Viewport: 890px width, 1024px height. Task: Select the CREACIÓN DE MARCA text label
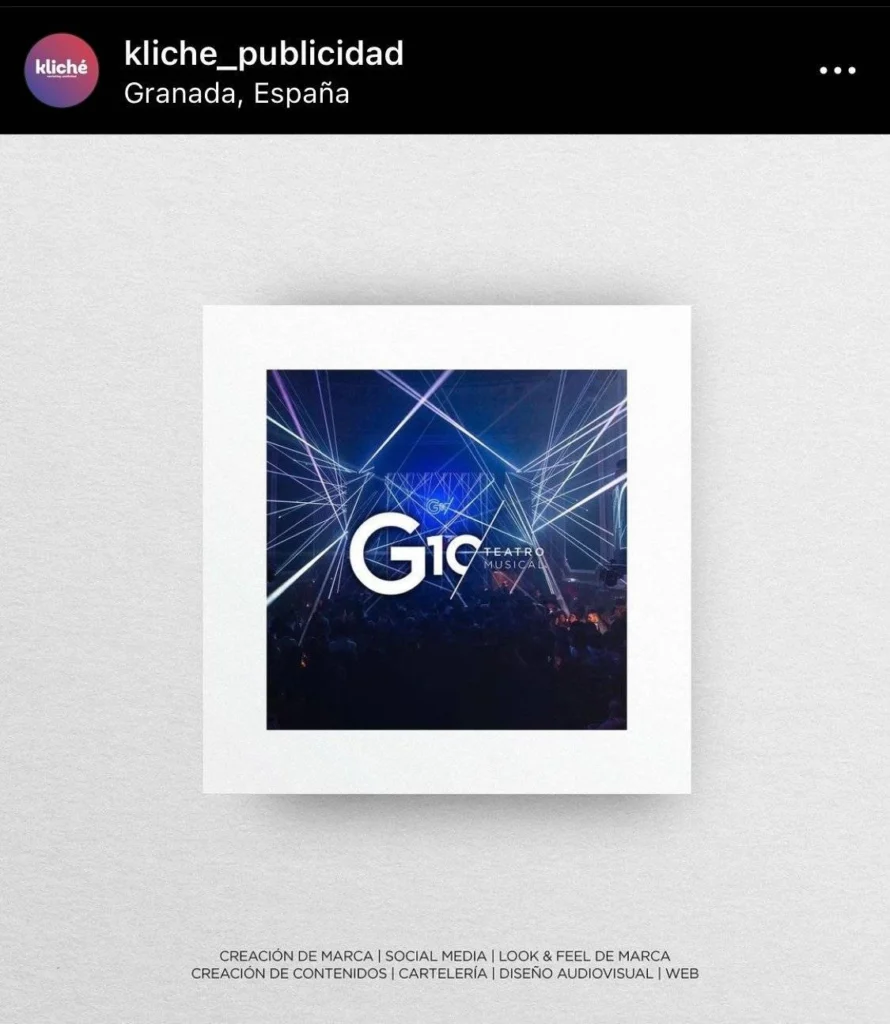pos(298,955)
